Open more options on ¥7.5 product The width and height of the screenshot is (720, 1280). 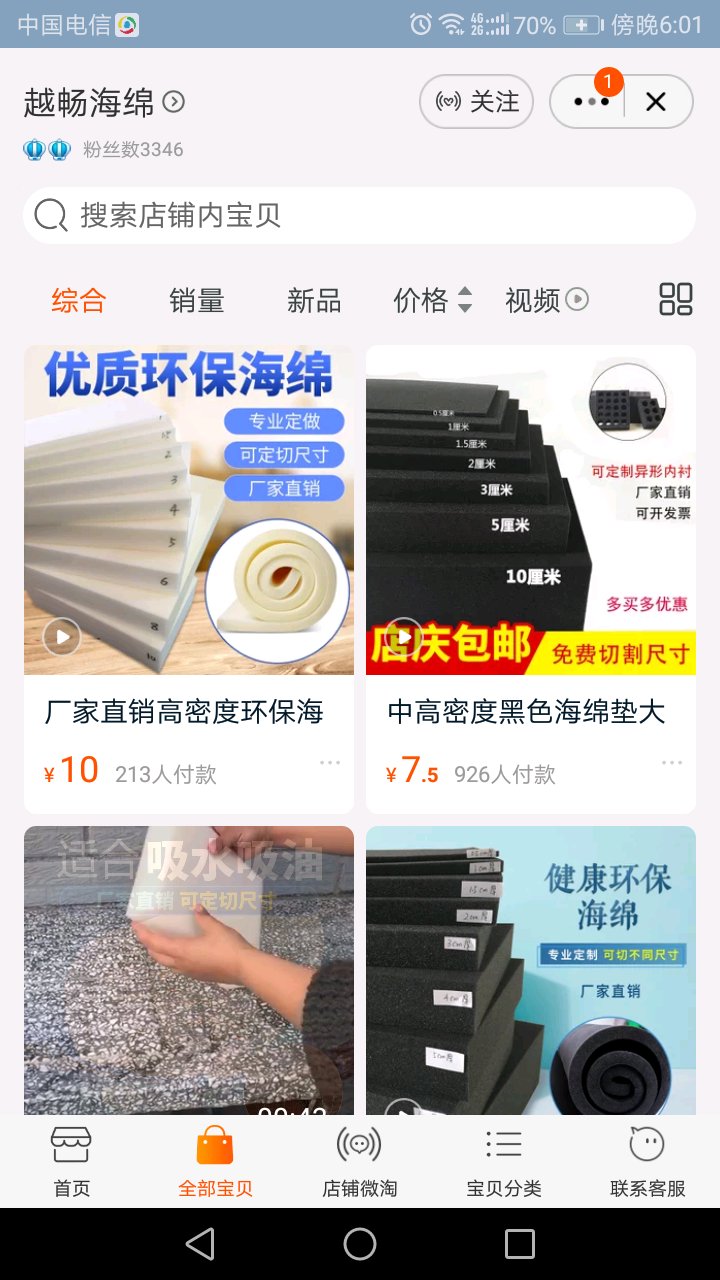672,763
